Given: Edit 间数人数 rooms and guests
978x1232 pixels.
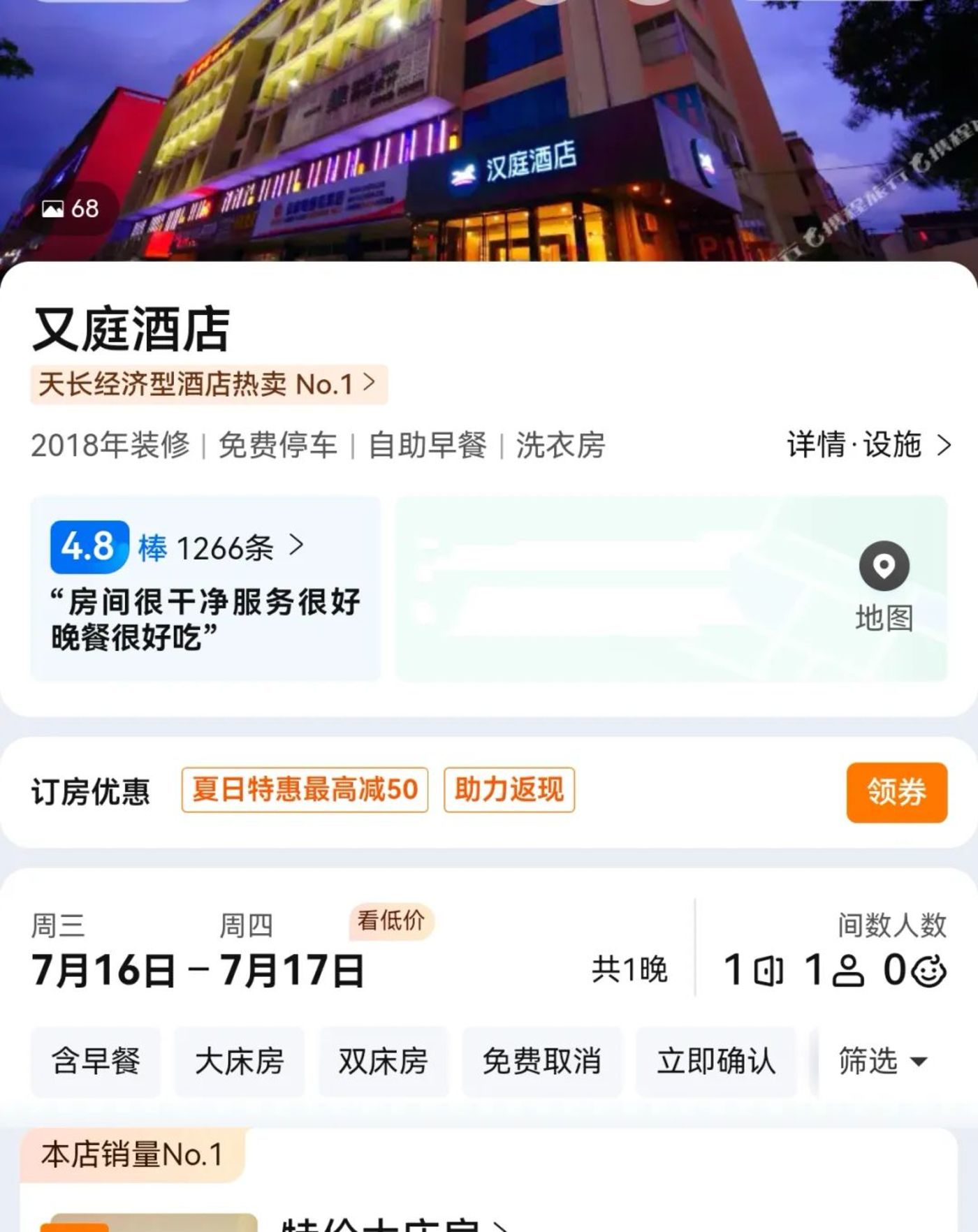Looking at the screenshot, I should click(x=835, y=968).
